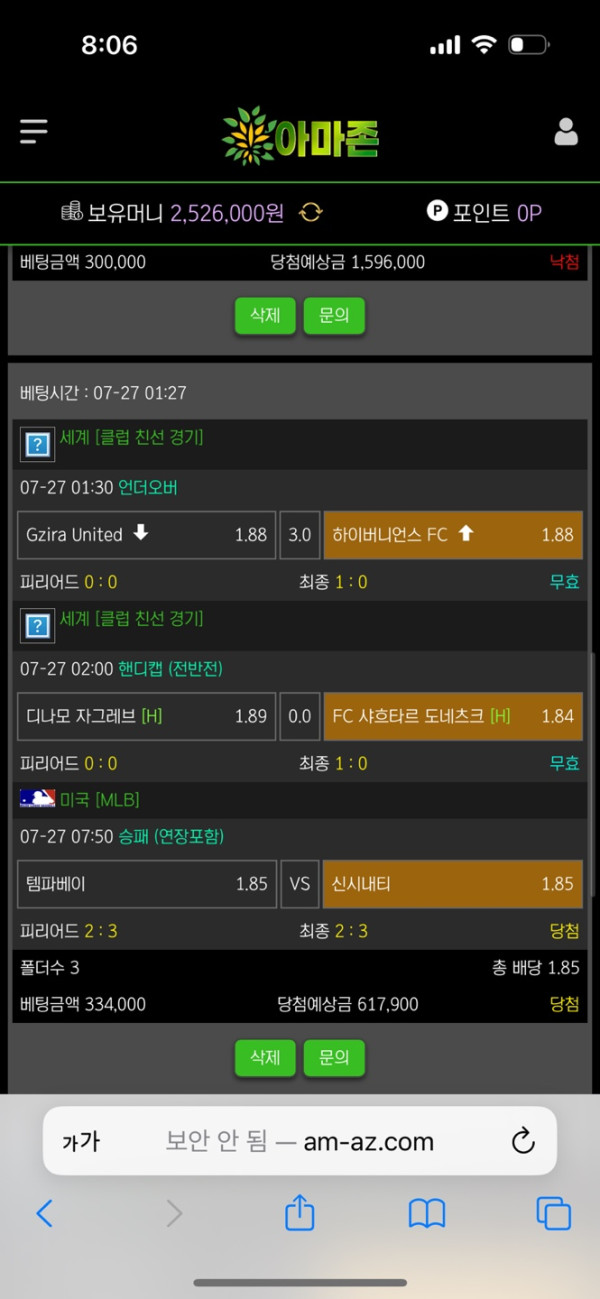Screen dimensions: 600x1299
Task: Reload the am-az.com page
Action: click(x=523, y=1141)
